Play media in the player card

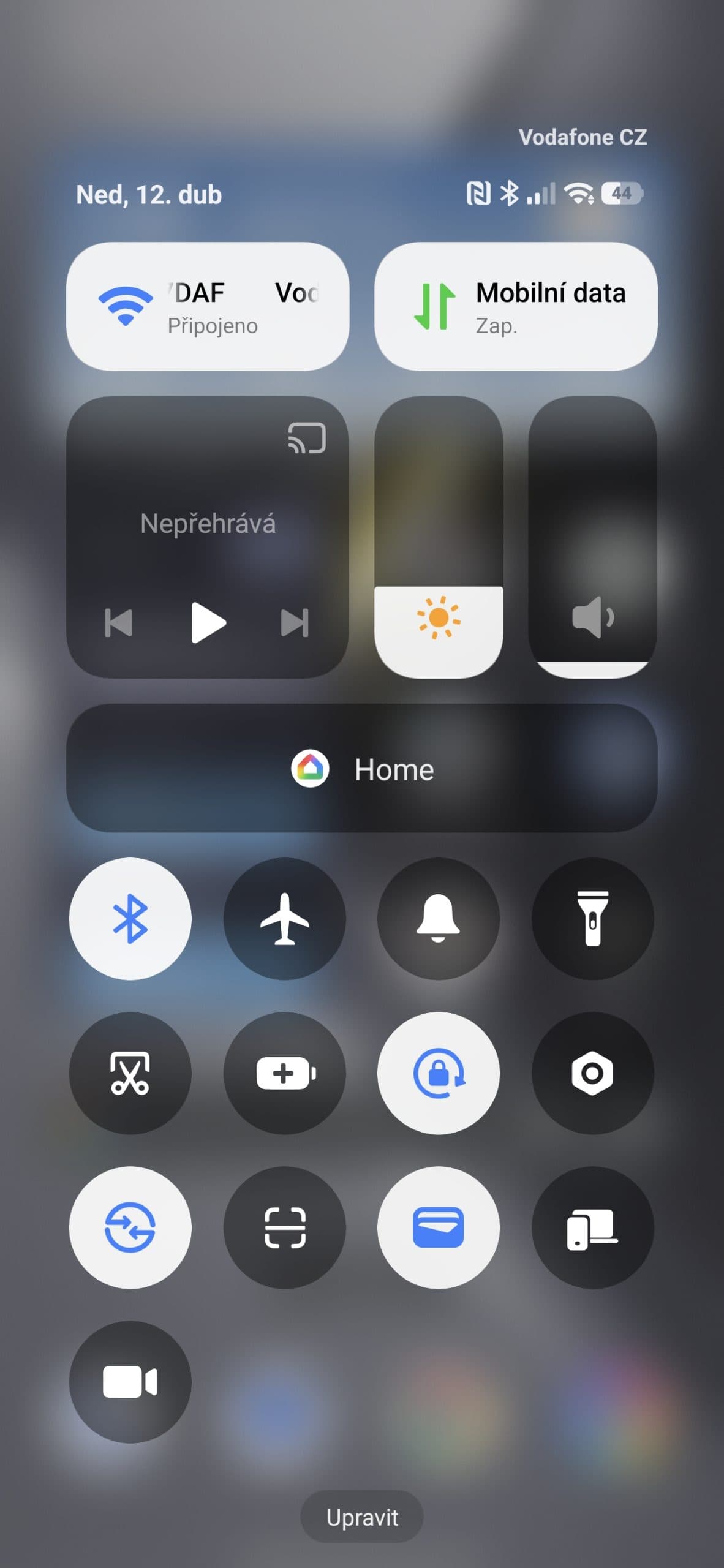coord(208,622)
